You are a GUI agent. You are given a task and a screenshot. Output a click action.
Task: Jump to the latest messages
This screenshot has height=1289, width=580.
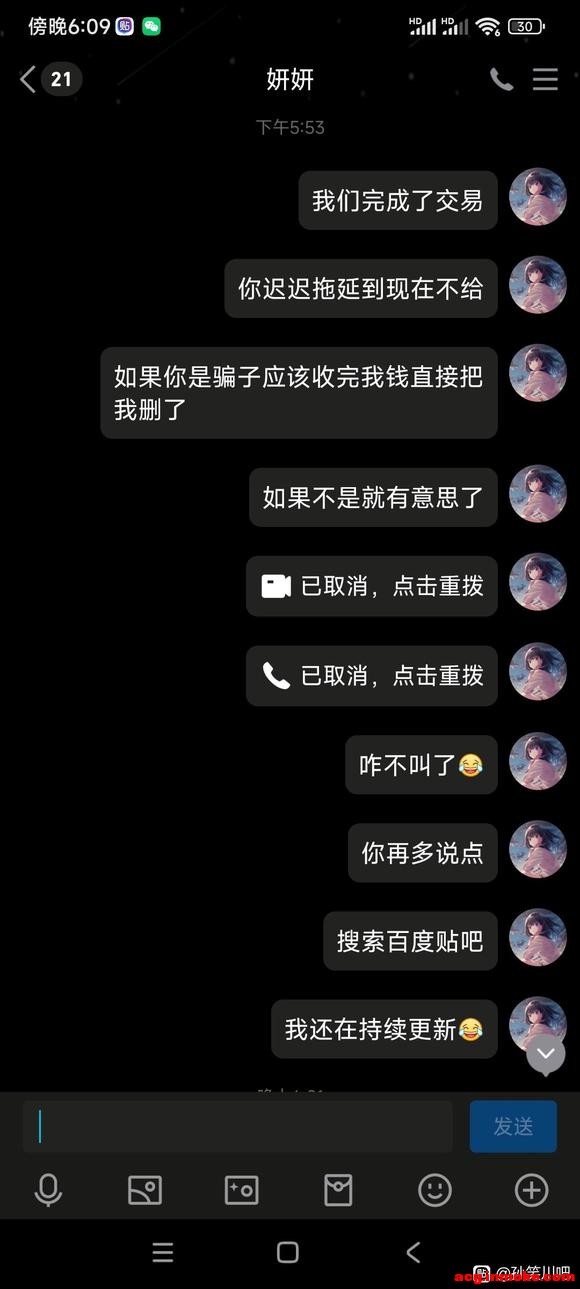[x=546, y=1054]
